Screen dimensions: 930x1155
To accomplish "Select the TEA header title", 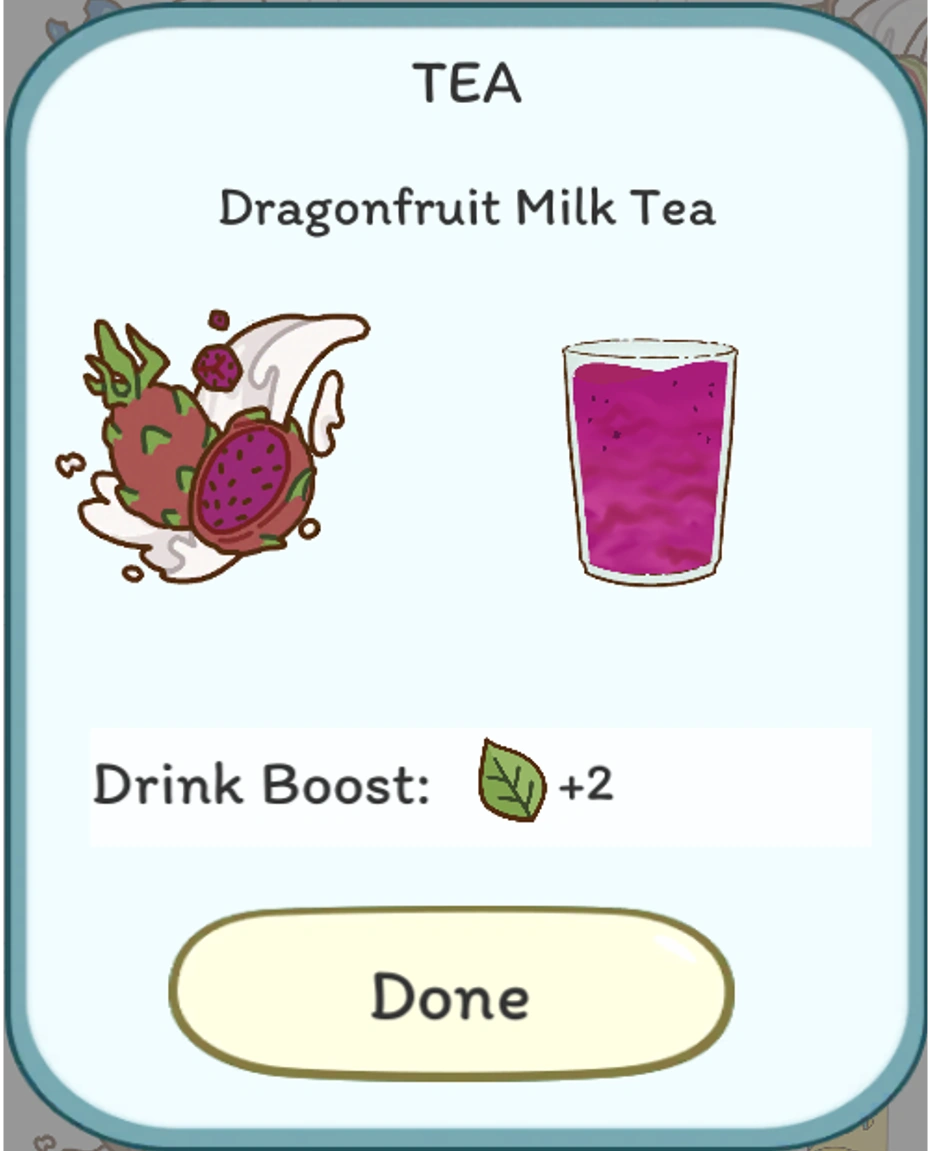I will [x=465, y=82].
